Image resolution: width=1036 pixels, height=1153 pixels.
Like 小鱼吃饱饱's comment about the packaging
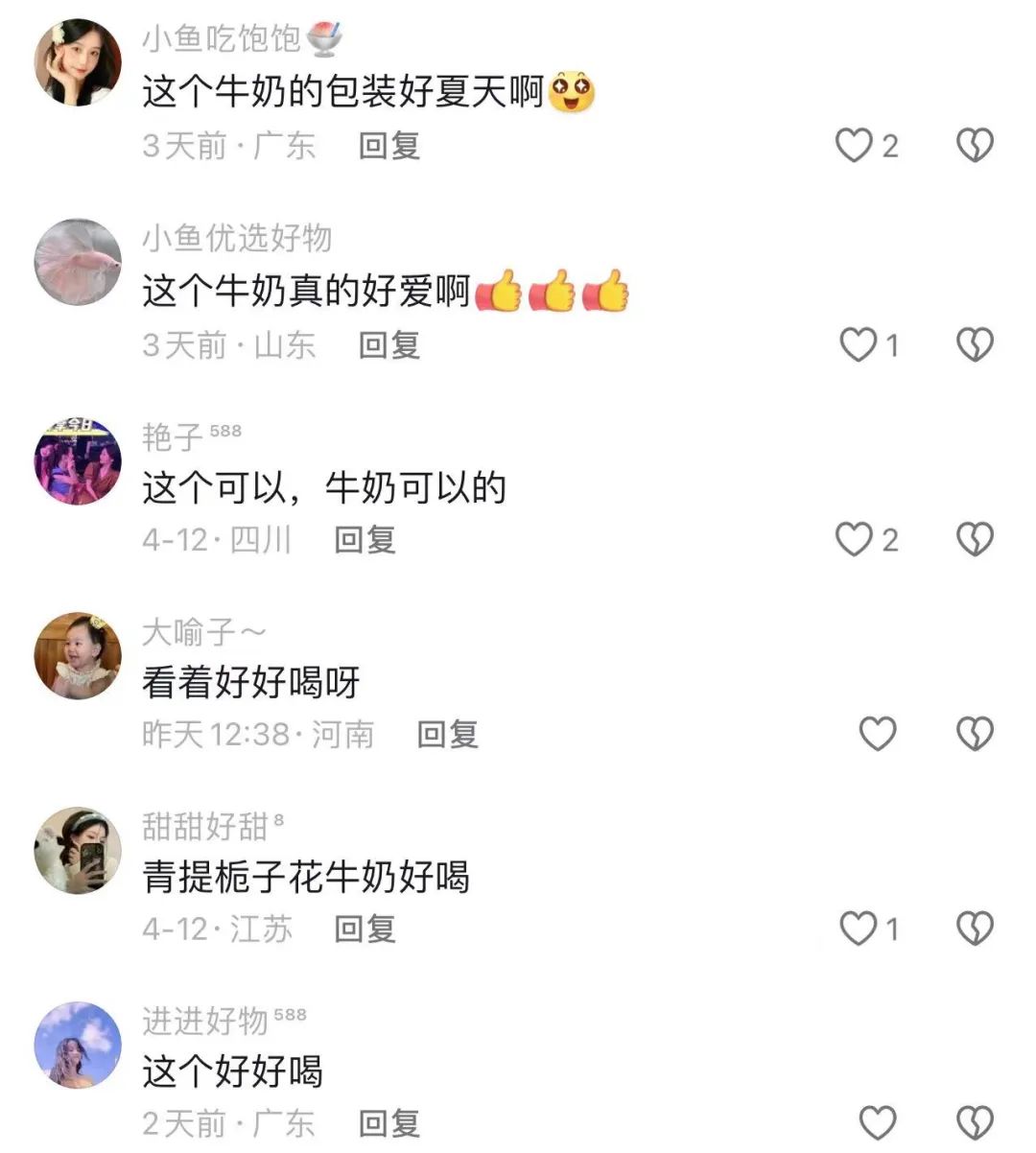(853, 146)
